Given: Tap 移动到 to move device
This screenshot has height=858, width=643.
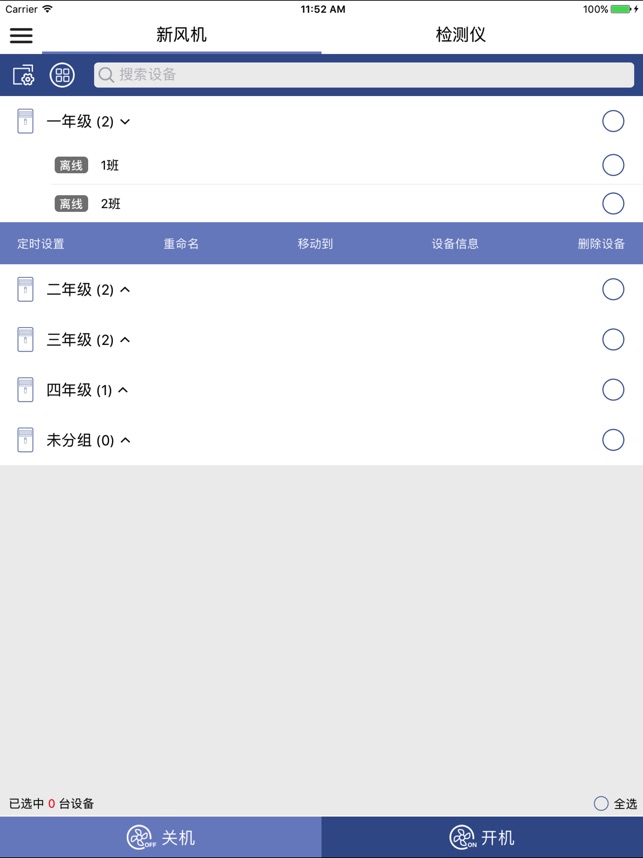Looking at the screenshot, I should (315, 244).
